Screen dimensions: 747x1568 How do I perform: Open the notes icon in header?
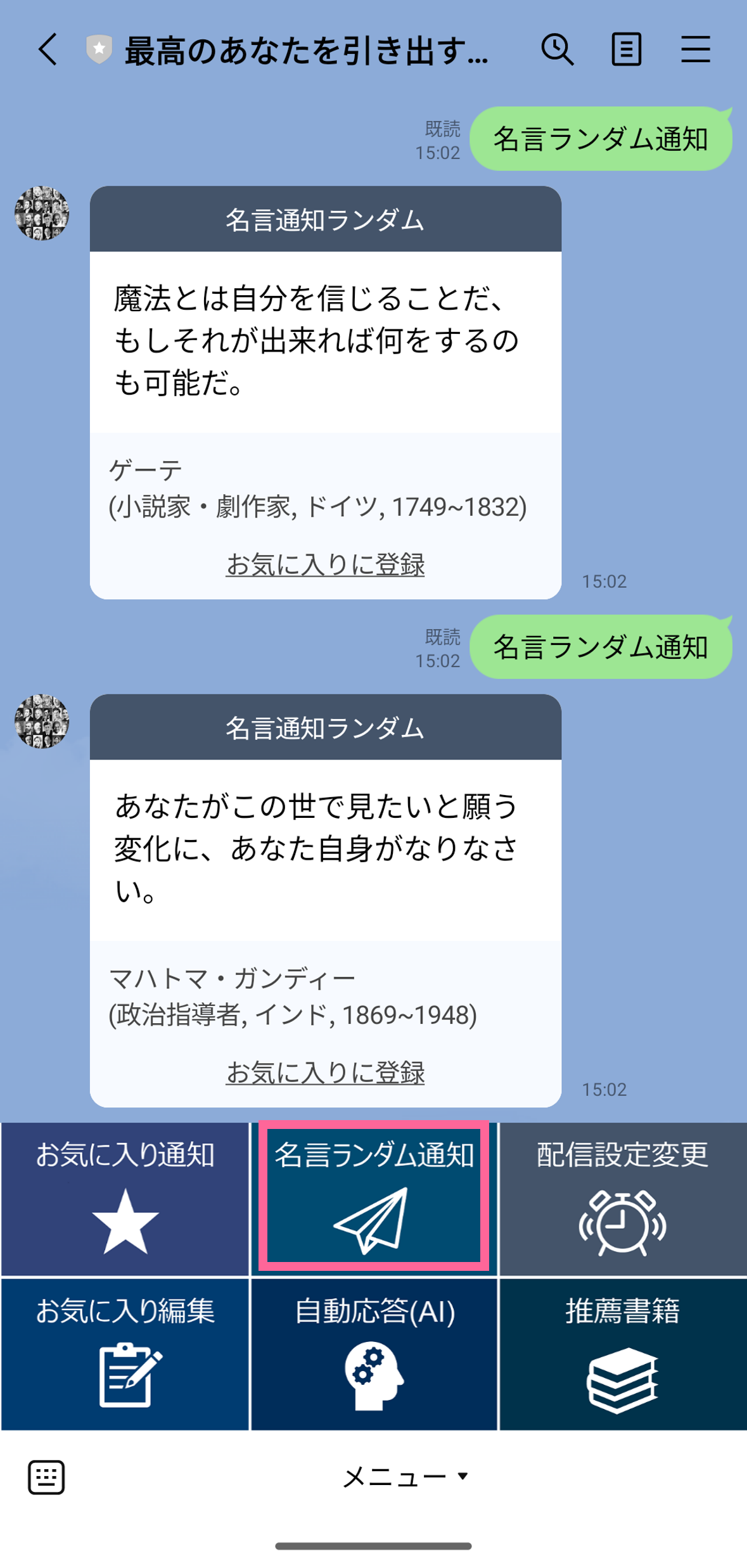click(x=626, y=49)
